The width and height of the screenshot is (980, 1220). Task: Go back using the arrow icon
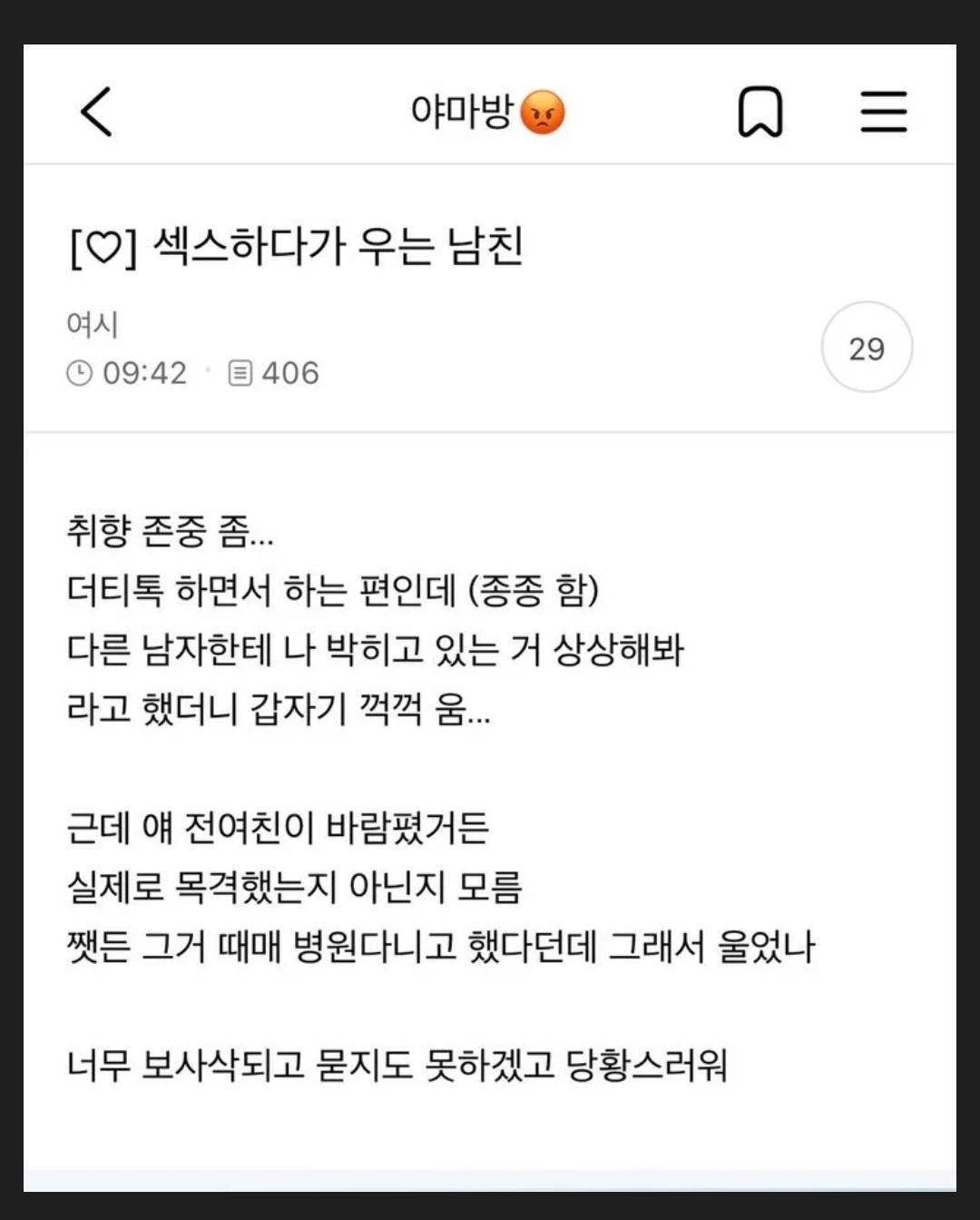96,112
